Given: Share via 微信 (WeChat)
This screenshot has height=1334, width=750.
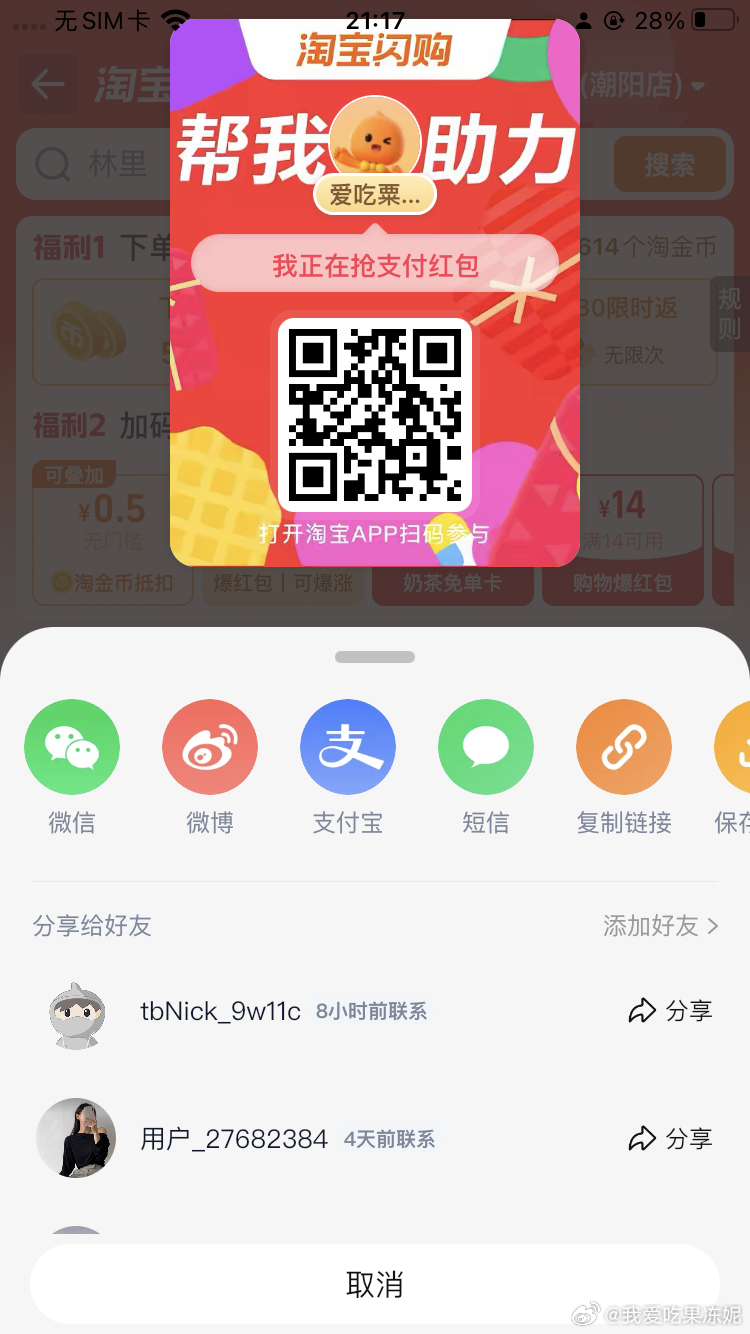Looking at the screenshot, I should coord(72,748).
